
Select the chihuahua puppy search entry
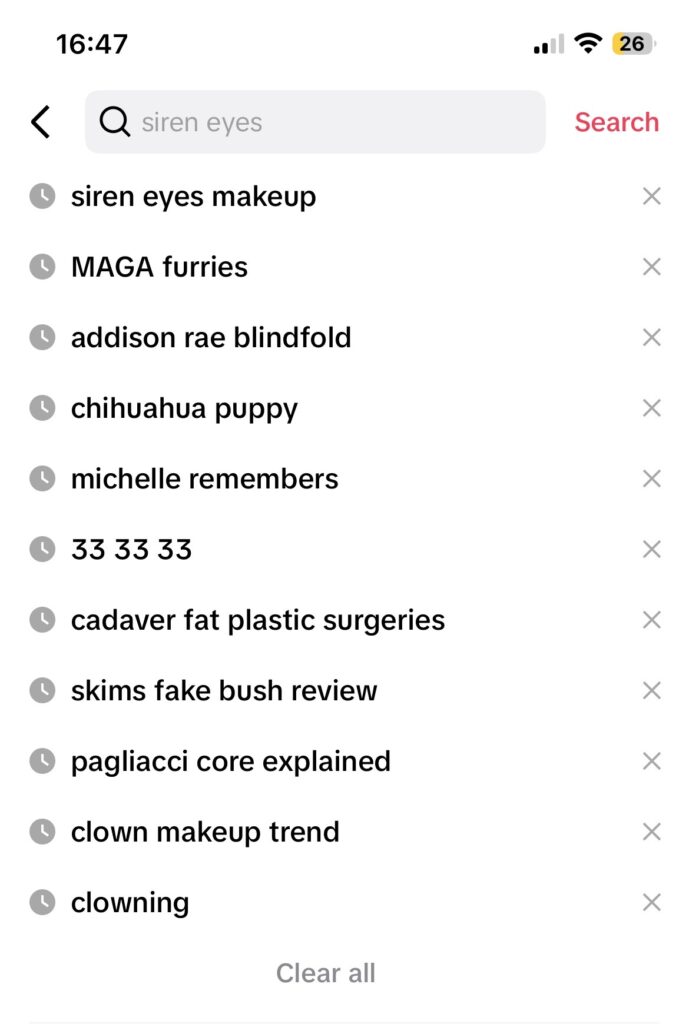point(184,408)
